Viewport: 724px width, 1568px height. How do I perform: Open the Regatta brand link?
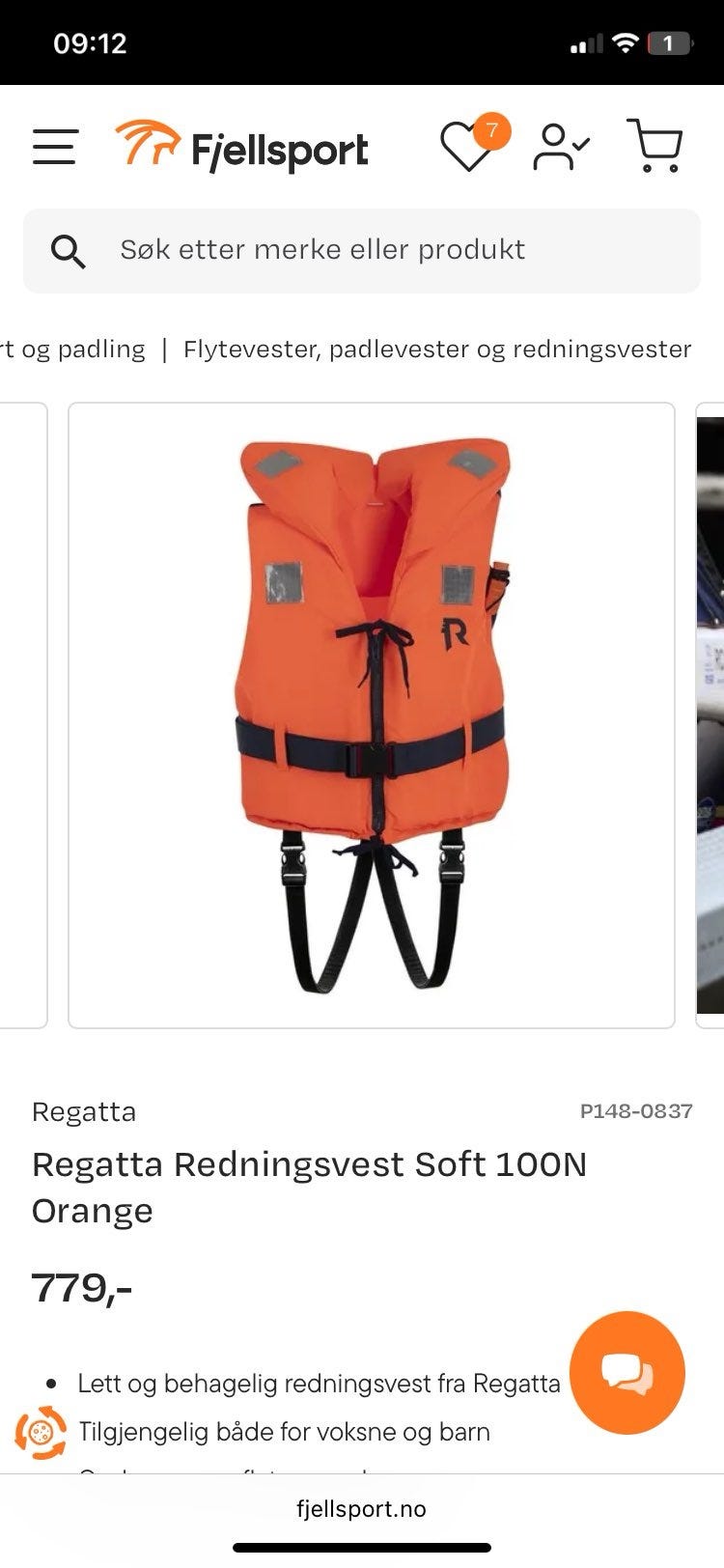[x=84, y=1111]
